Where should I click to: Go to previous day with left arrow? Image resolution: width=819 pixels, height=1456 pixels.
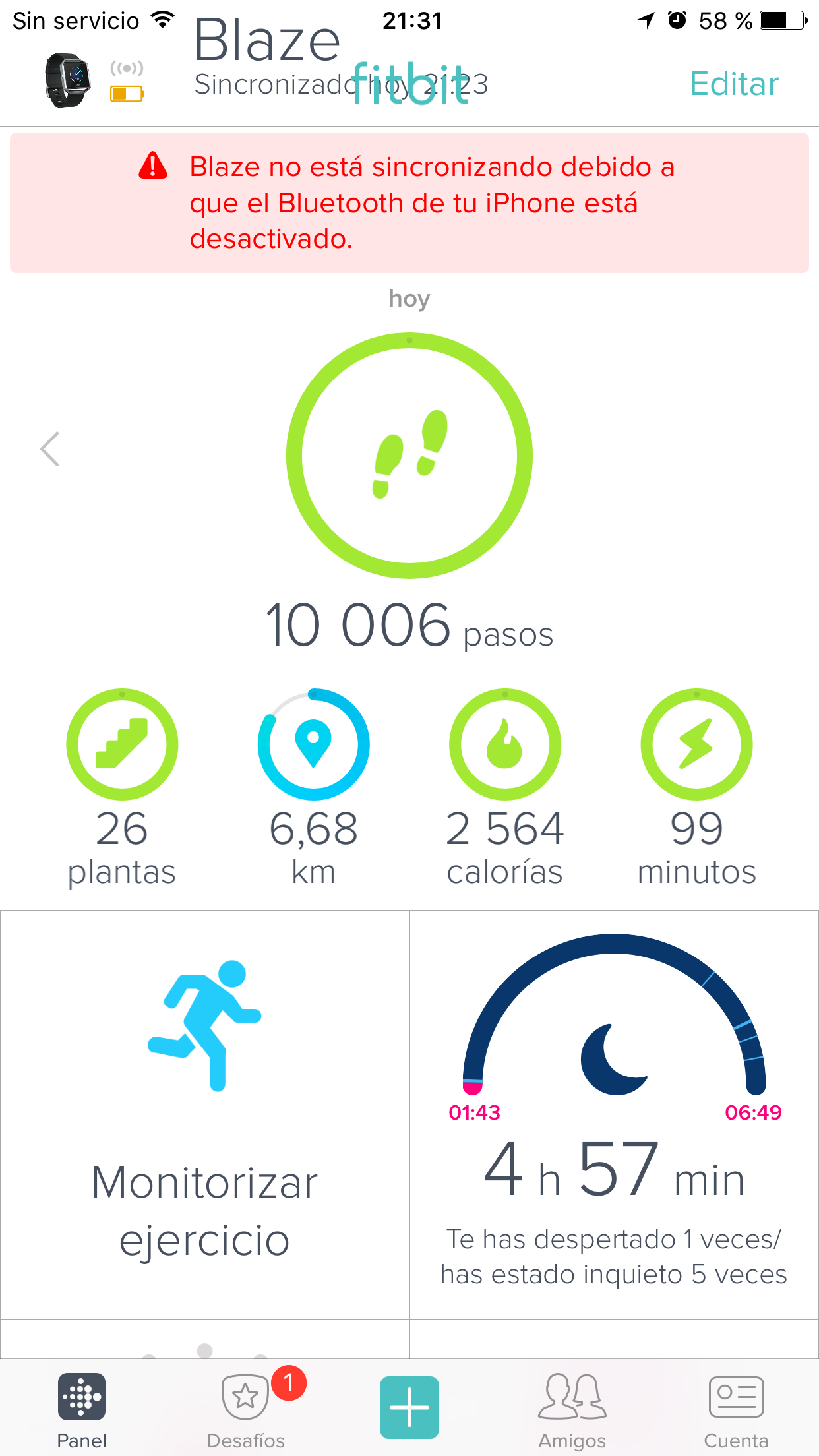(50, 449)
